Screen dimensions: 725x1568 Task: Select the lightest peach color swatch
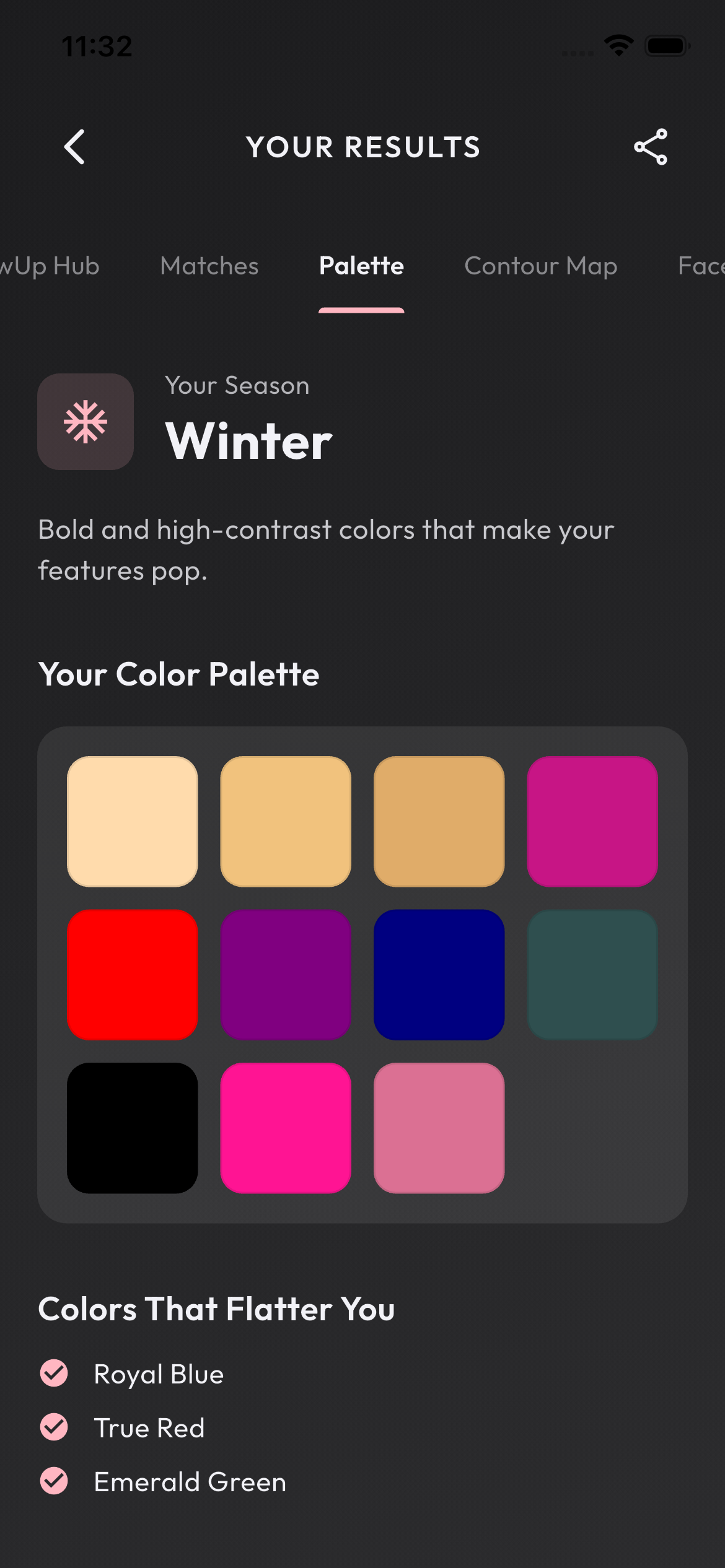coord(133,821)
